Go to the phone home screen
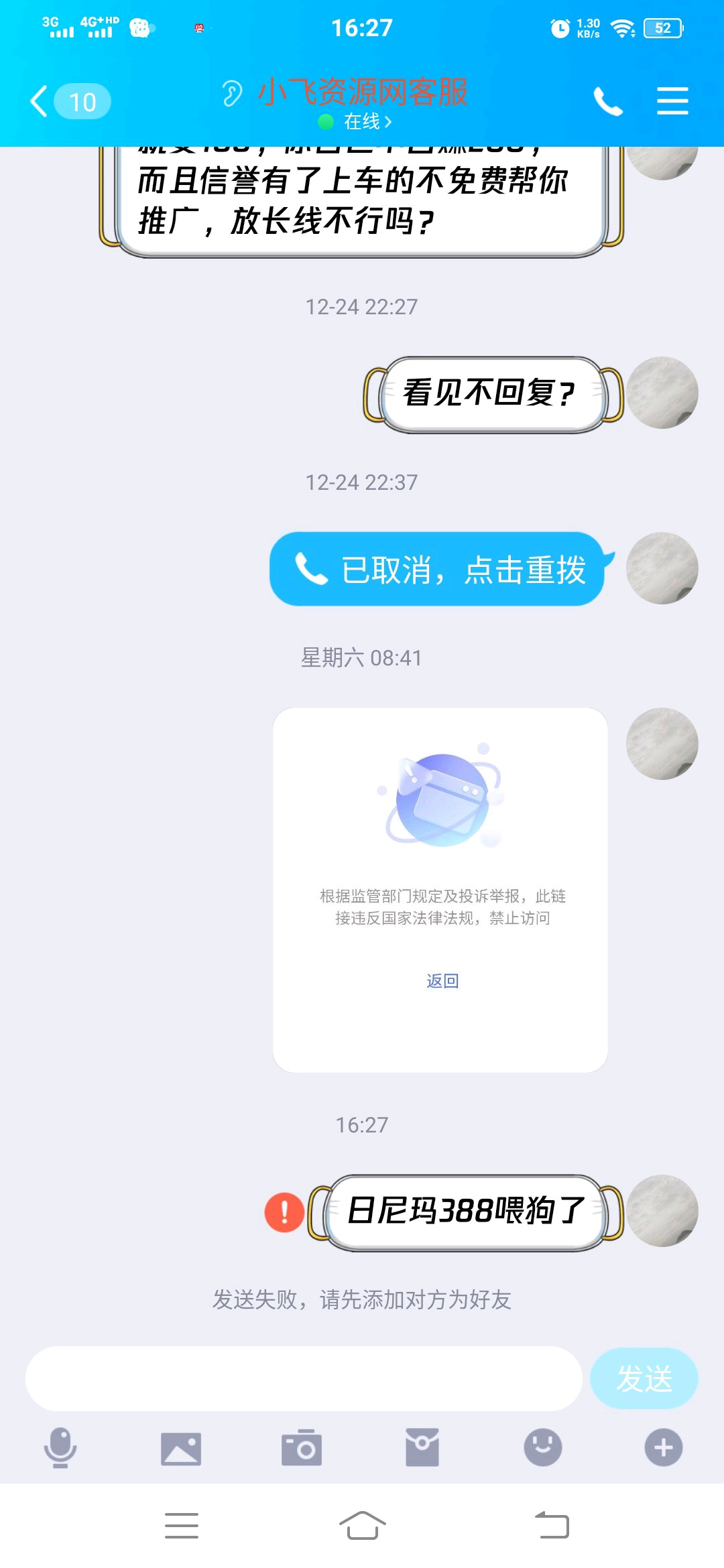Viewport: 724px width, 1568px height. 362,1526
